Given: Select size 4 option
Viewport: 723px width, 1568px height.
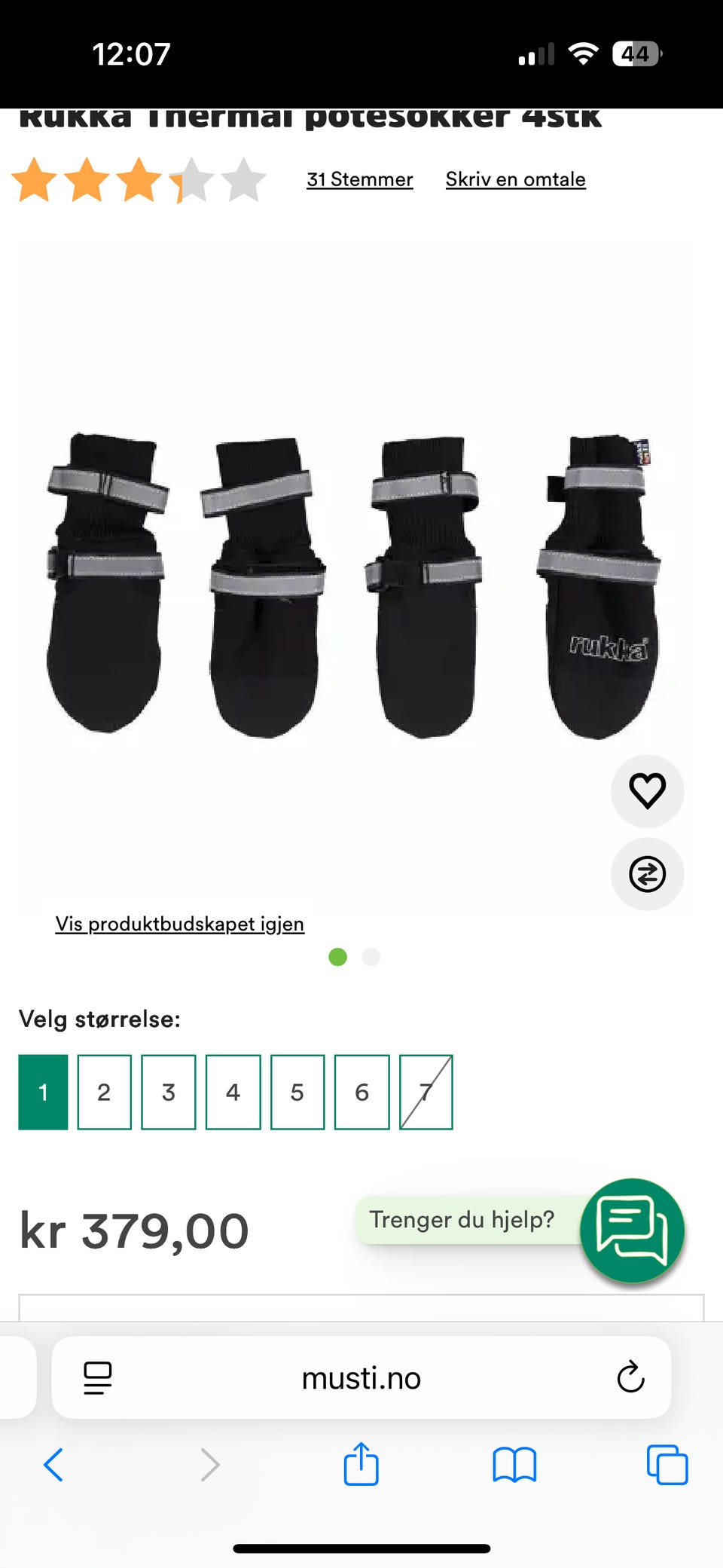Looking at the screenshot, I should click(233, 1092).
